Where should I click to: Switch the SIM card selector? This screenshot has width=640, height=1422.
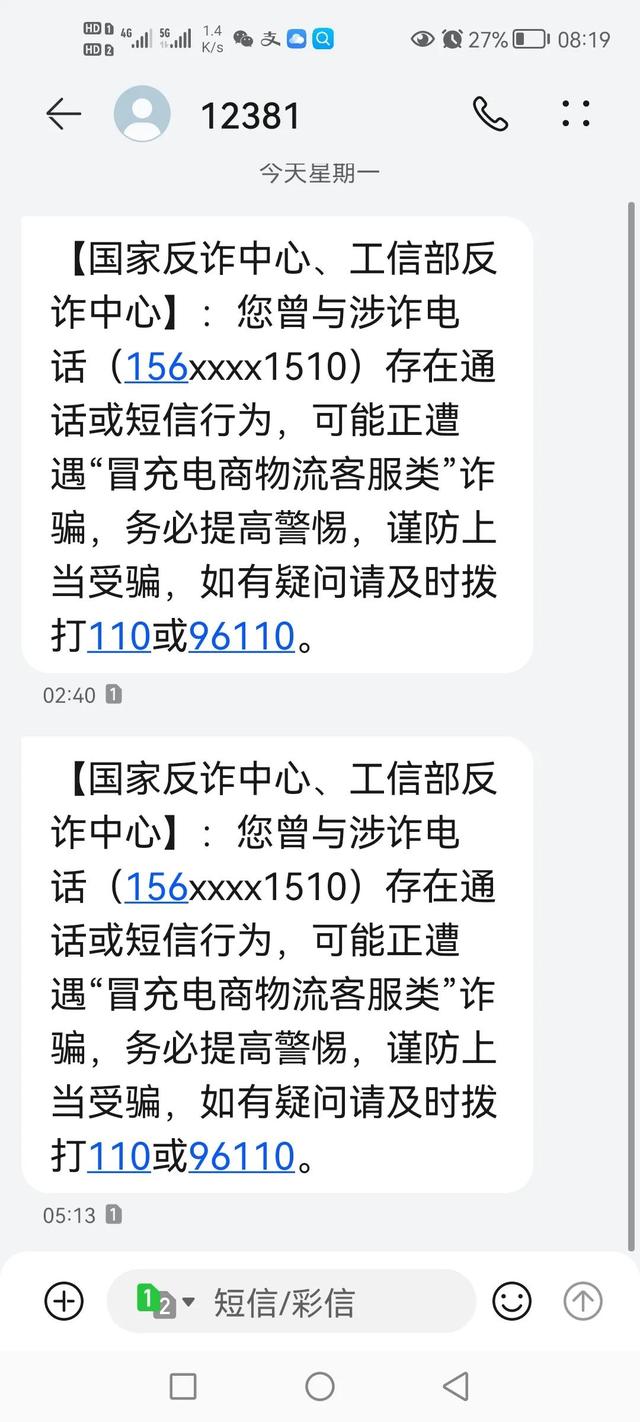[165, 1302]
